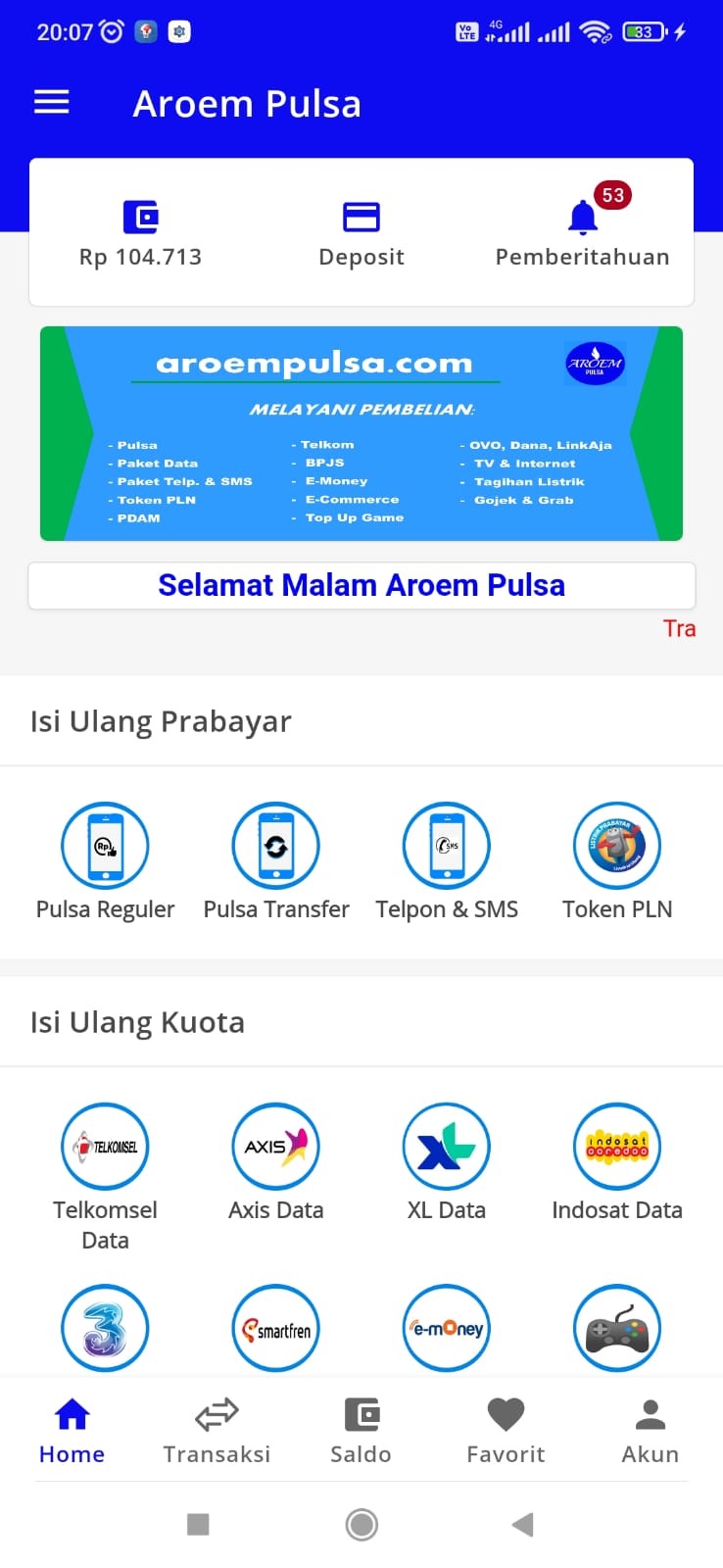Viewport: 723px width, 1568px height.
Task: Tap the aroempulsa.com banner
Action: pyautogui.click(x=361, y=433)
